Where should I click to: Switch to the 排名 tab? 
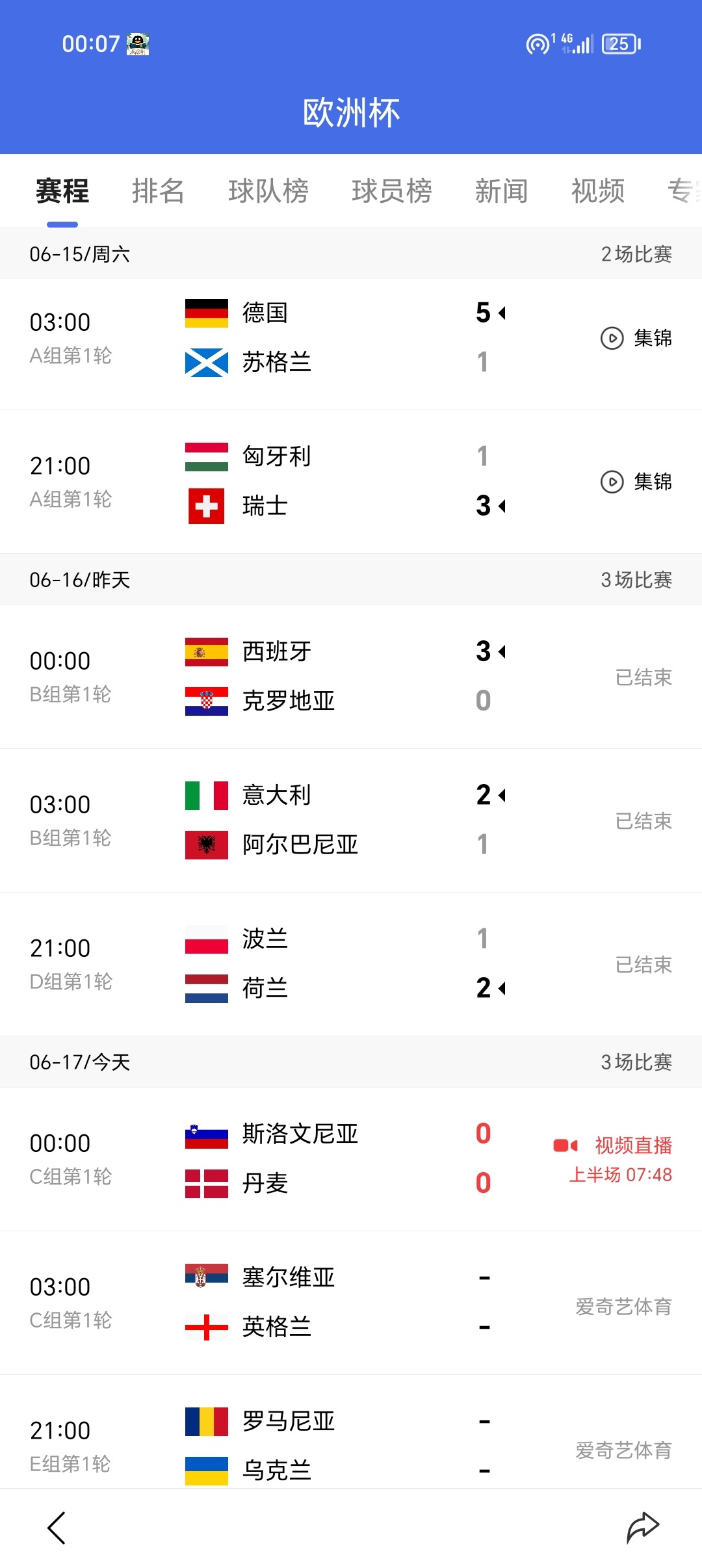[x=158, y=191]
